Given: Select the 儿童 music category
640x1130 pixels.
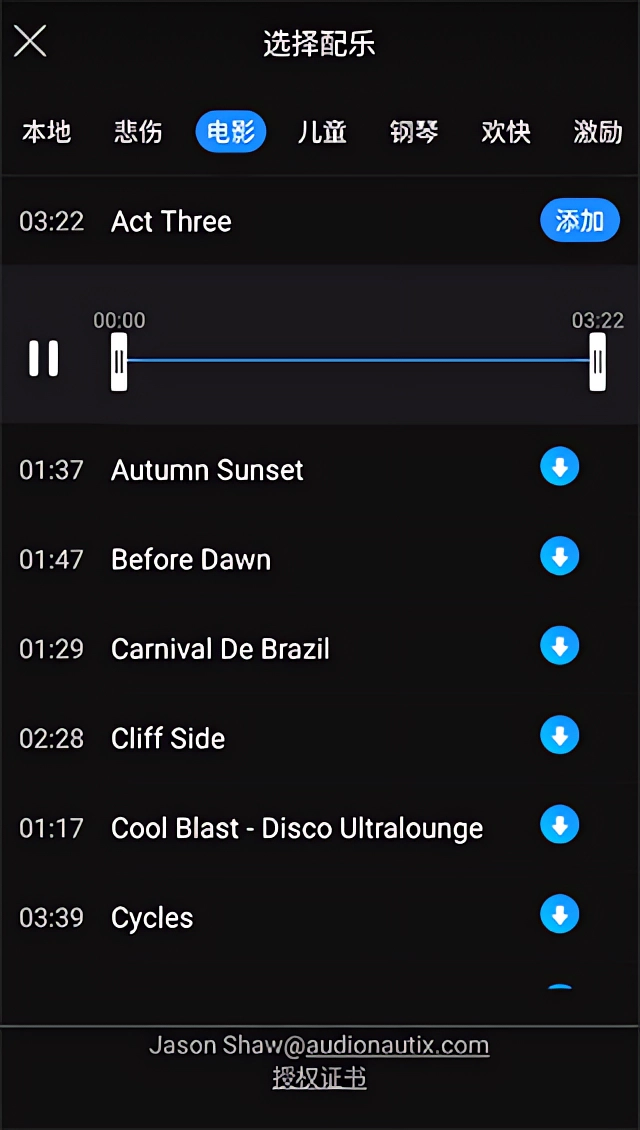Looking at the screenshot, I should (x=322, y=132).
